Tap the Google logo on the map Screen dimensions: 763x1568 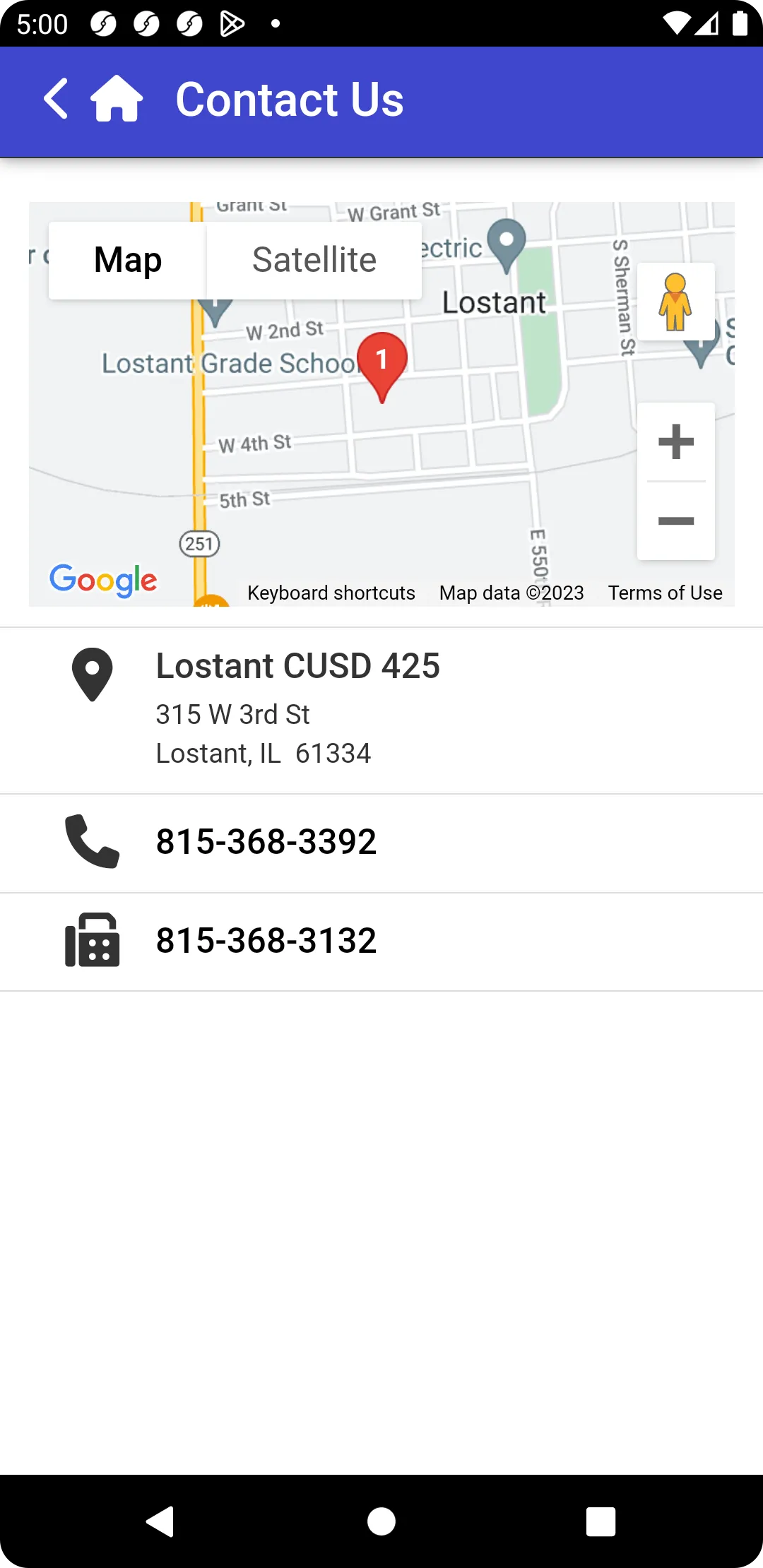(x=103, y=581)
